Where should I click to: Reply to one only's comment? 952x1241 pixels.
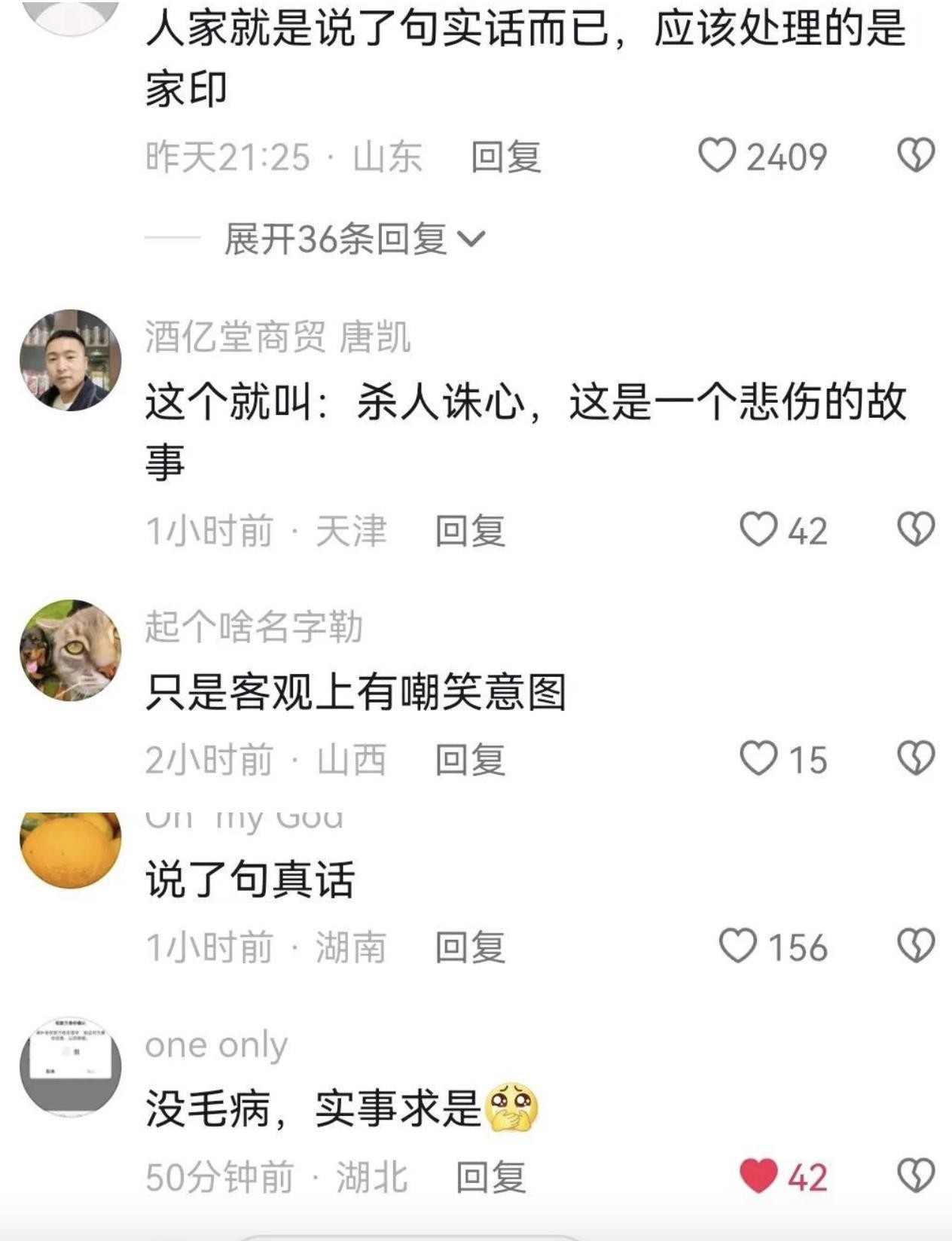coord(490,1177)
